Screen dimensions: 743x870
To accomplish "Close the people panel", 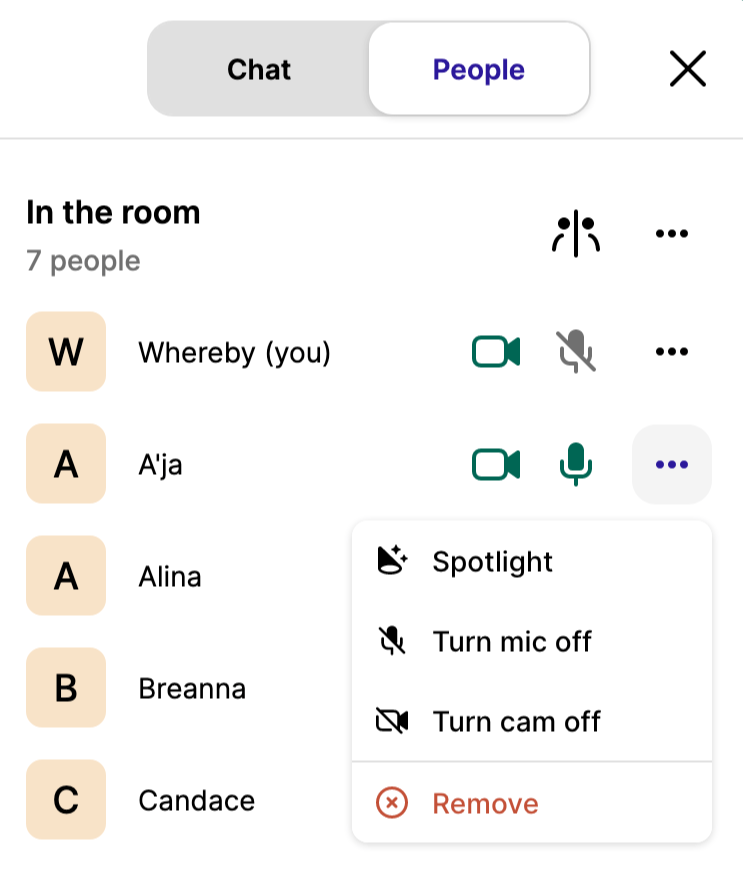I will [x=687, y=69].
